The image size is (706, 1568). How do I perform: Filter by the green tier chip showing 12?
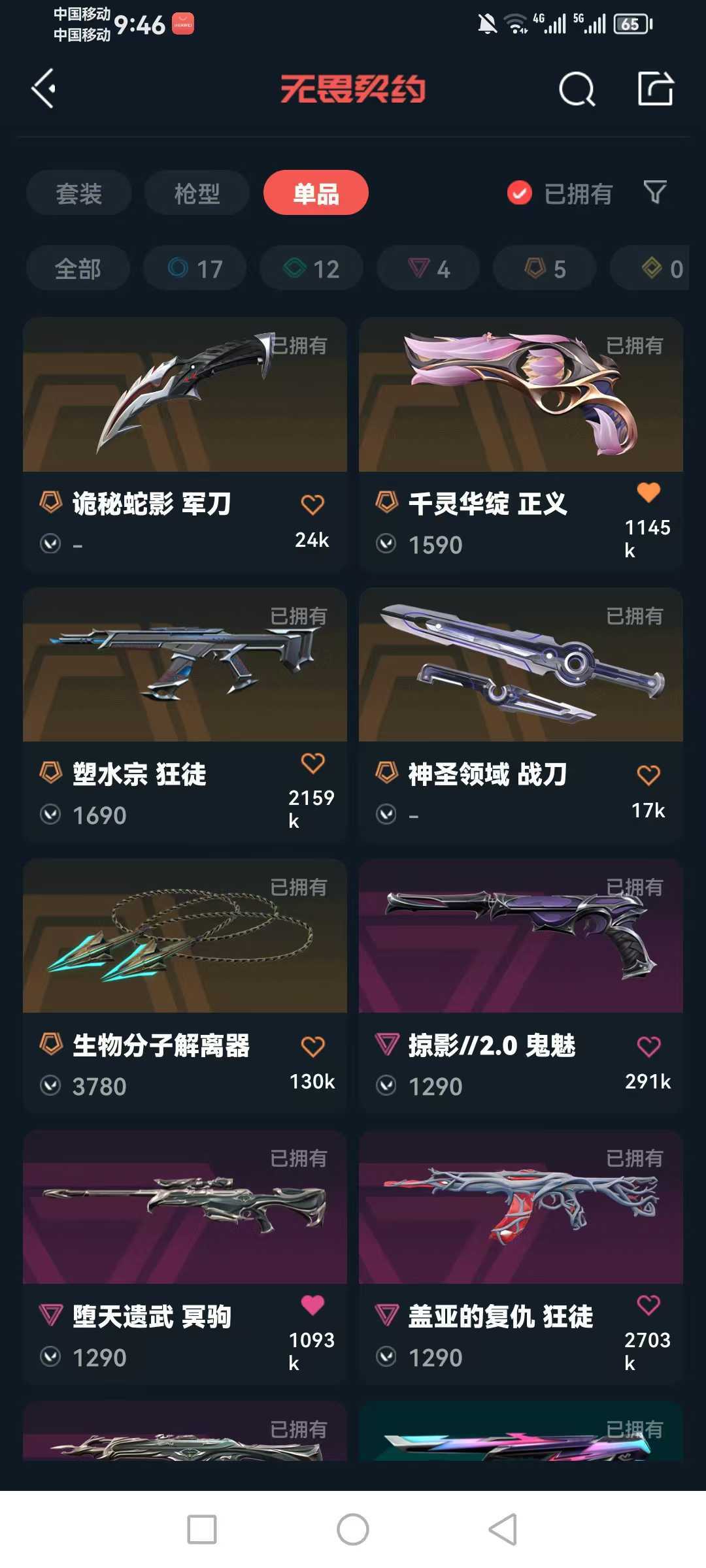pyautogui.click(x=311, y=268)
